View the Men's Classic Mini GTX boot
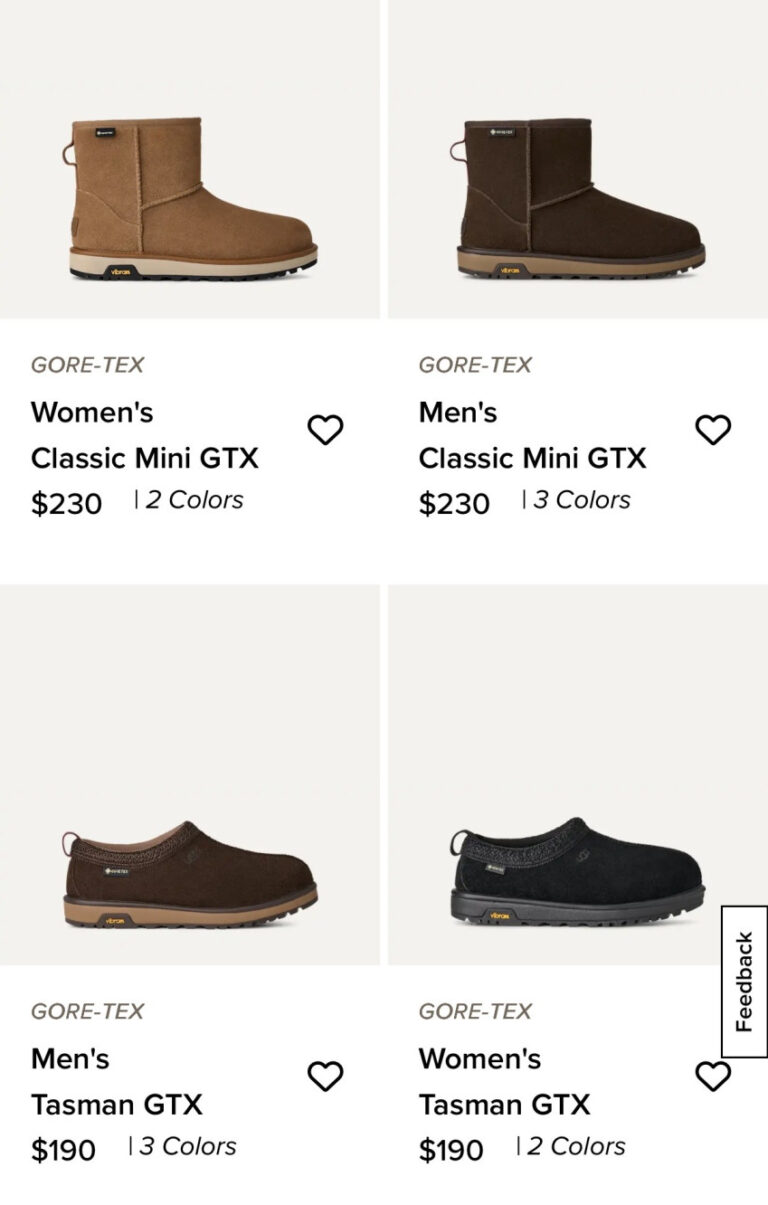Screen dimensions: 768x1205 point(578,200)
